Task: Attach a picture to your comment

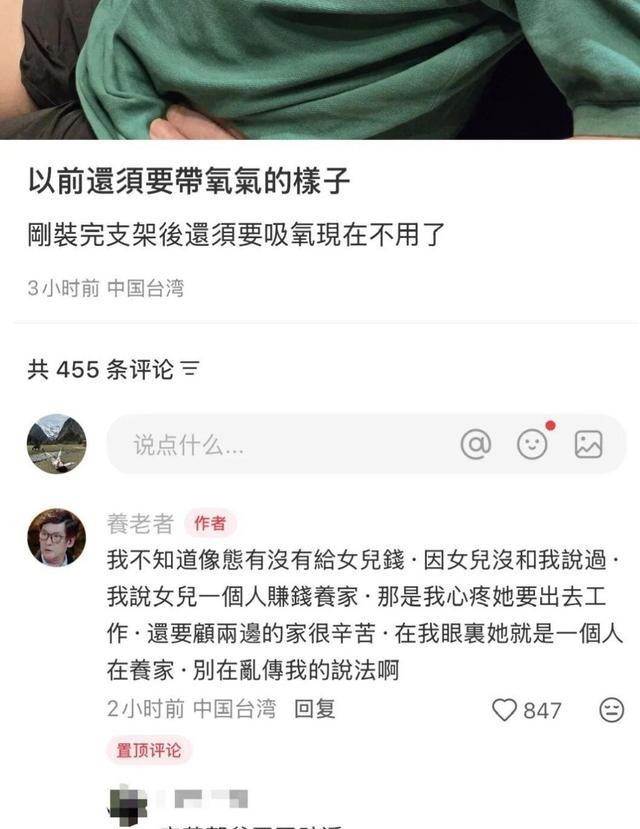Action: [588, 444]
